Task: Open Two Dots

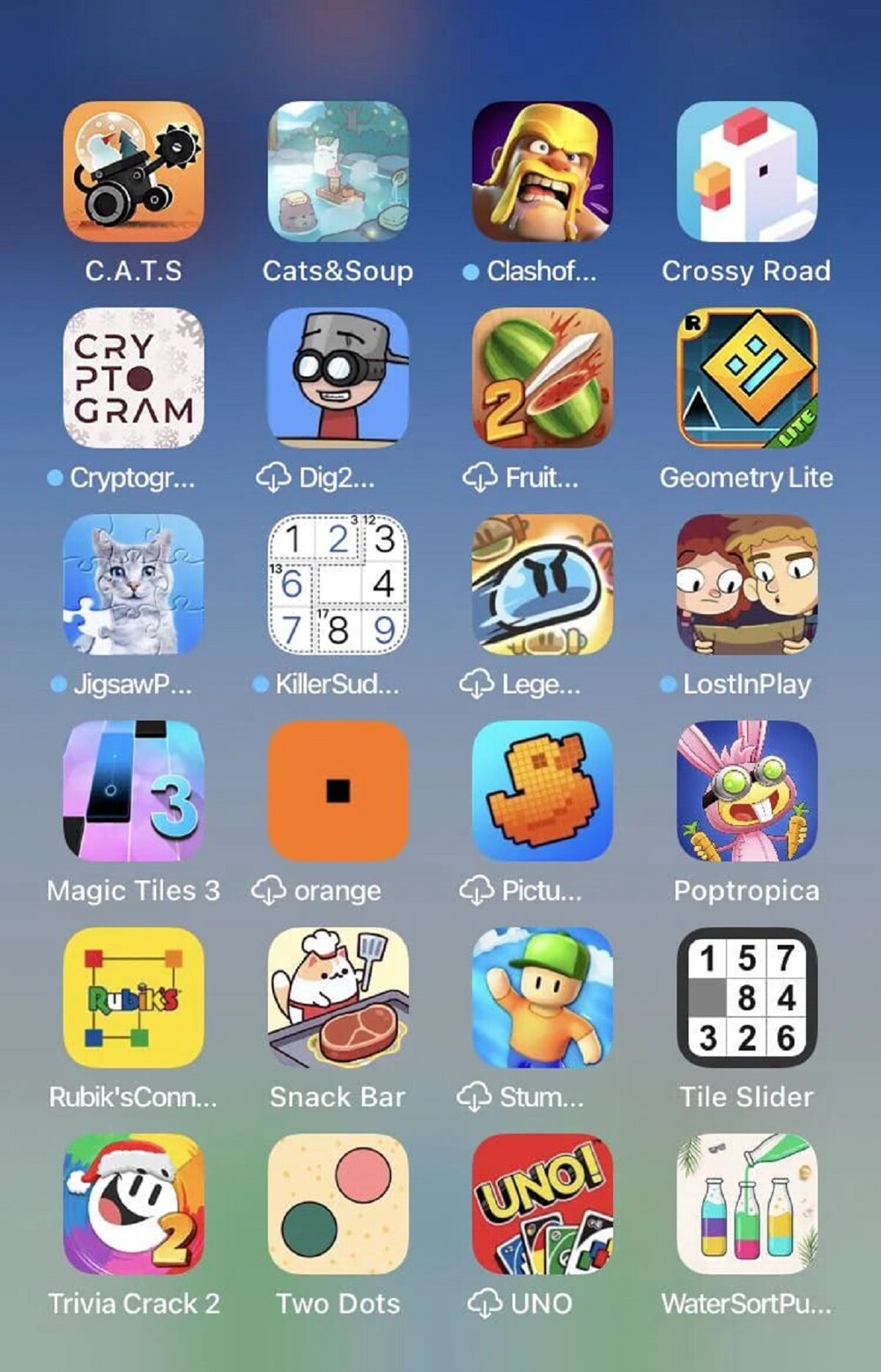Action: [x=337, y=1204]
